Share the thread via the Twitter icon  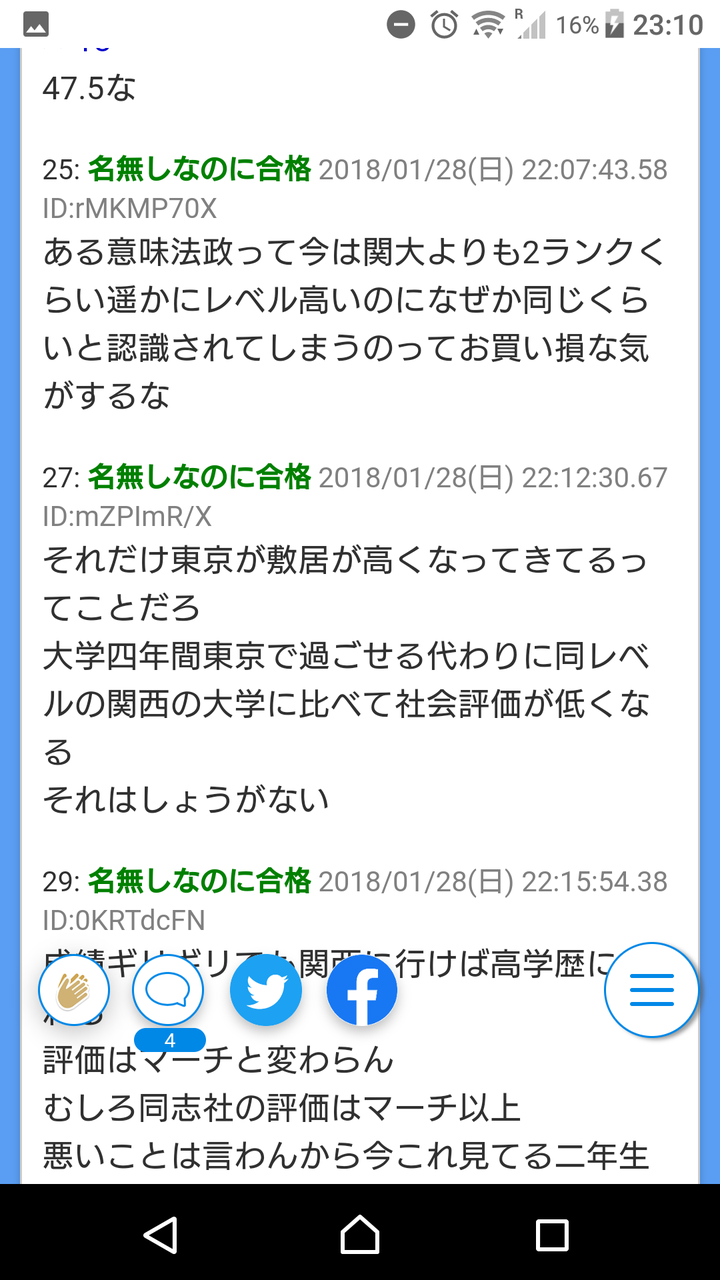point(265,989)
